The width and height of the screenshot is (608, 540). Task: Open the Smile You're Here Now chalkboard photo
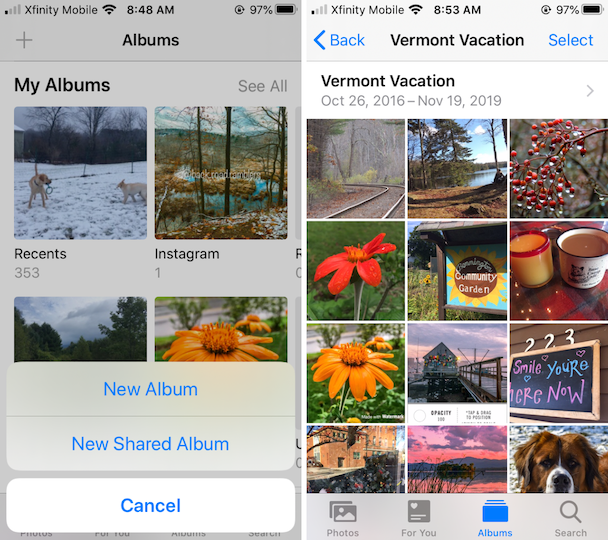pyautogui.click(x=558, y=372)
